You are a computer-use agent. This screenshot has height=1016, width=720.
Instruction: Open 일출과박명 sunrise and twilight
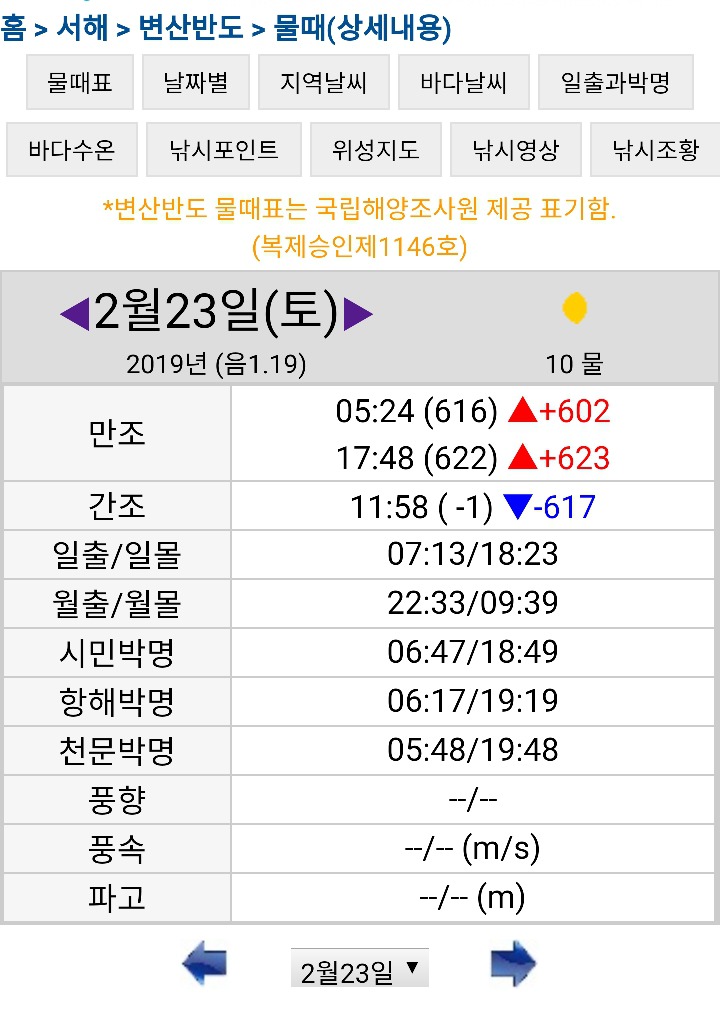point(615,82)
